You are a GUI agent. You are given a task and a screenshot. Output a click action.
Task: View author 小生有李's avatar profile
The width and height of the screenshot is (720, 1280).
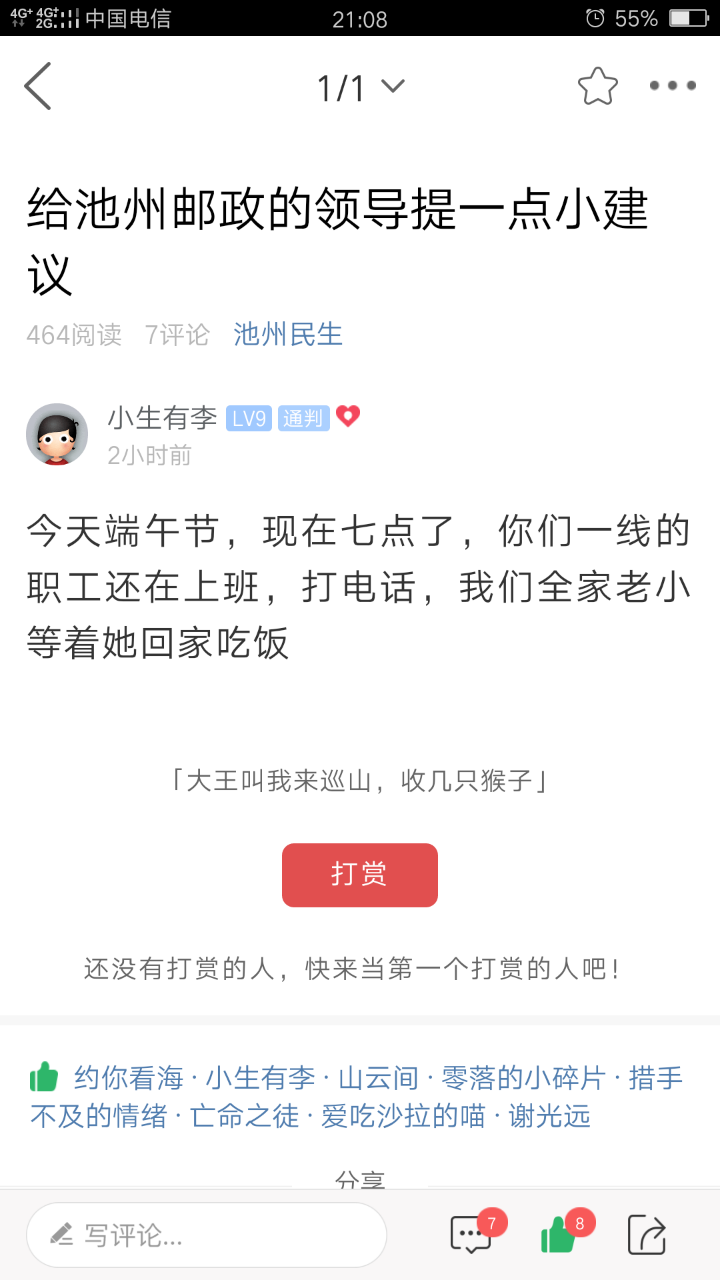pyautogui.click(x=57, y=434)
